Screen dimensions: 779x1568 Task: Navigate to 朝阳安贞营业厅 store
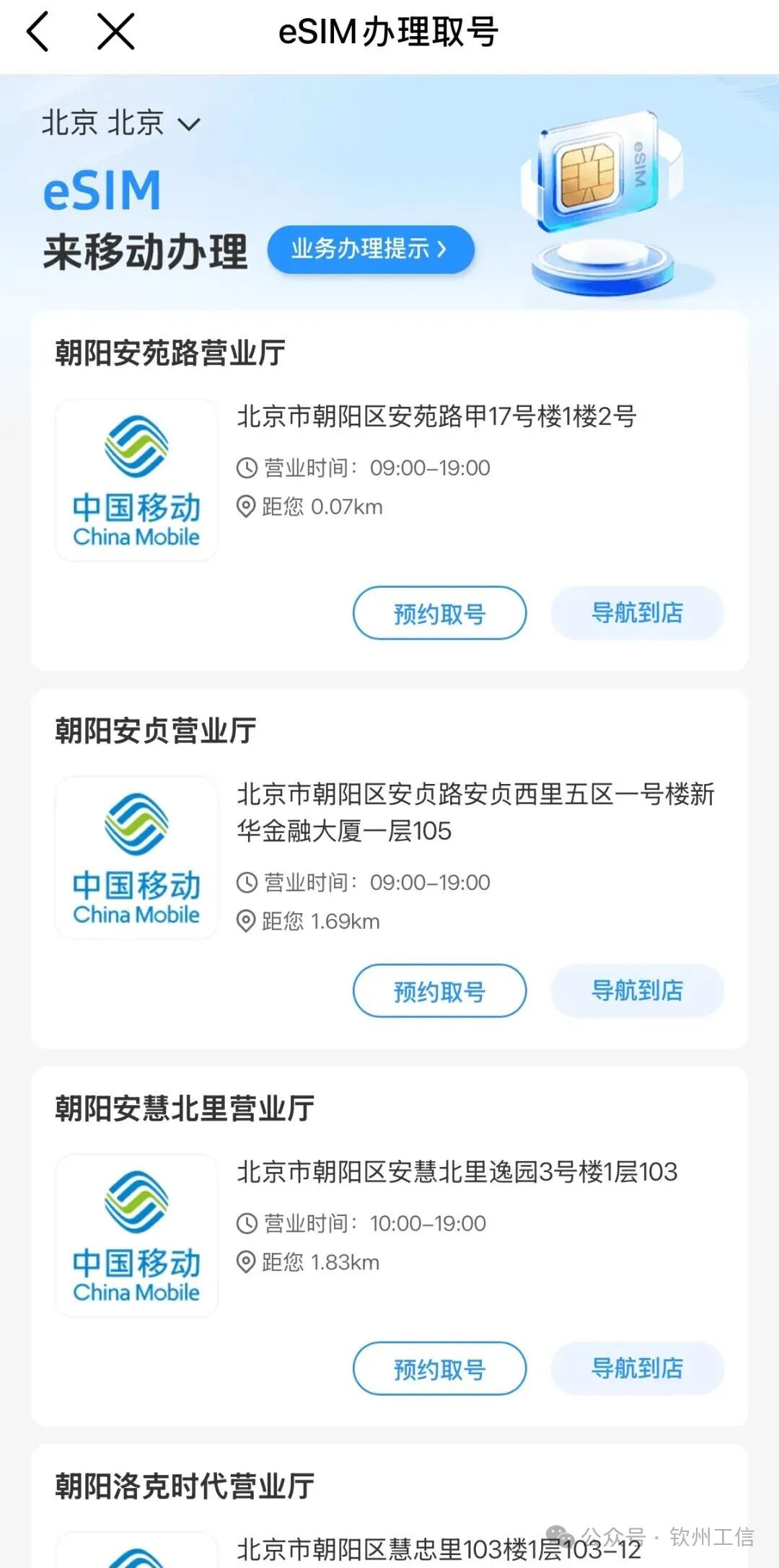coord(637,991)
